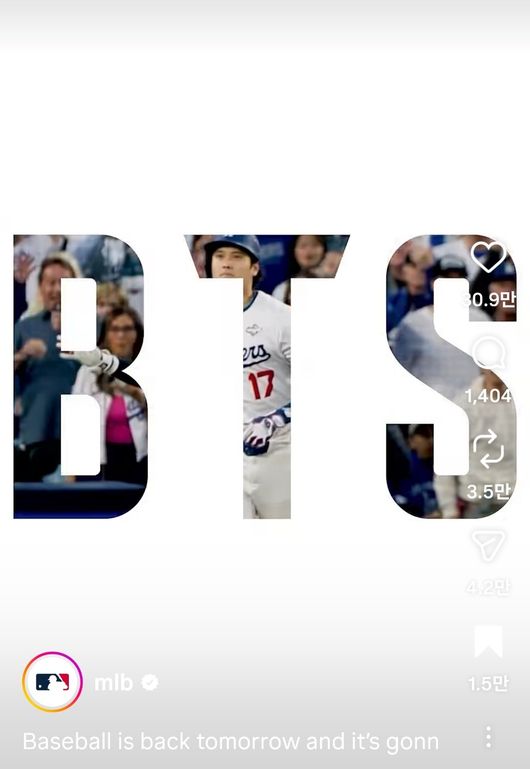This screenshot has width=530, height=769.
Task: Repost this reel
Action: tap(488, 448)
